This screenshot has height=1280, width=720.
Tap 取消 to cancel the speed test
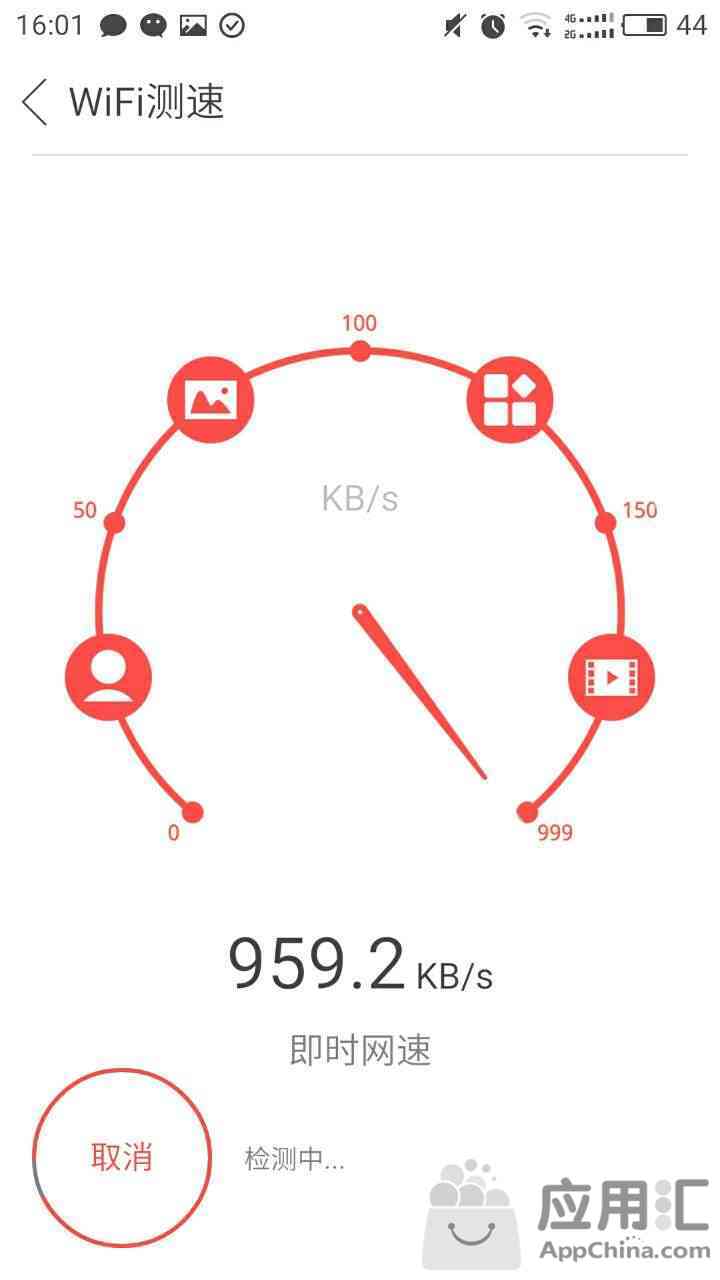tap(122, 1158)
